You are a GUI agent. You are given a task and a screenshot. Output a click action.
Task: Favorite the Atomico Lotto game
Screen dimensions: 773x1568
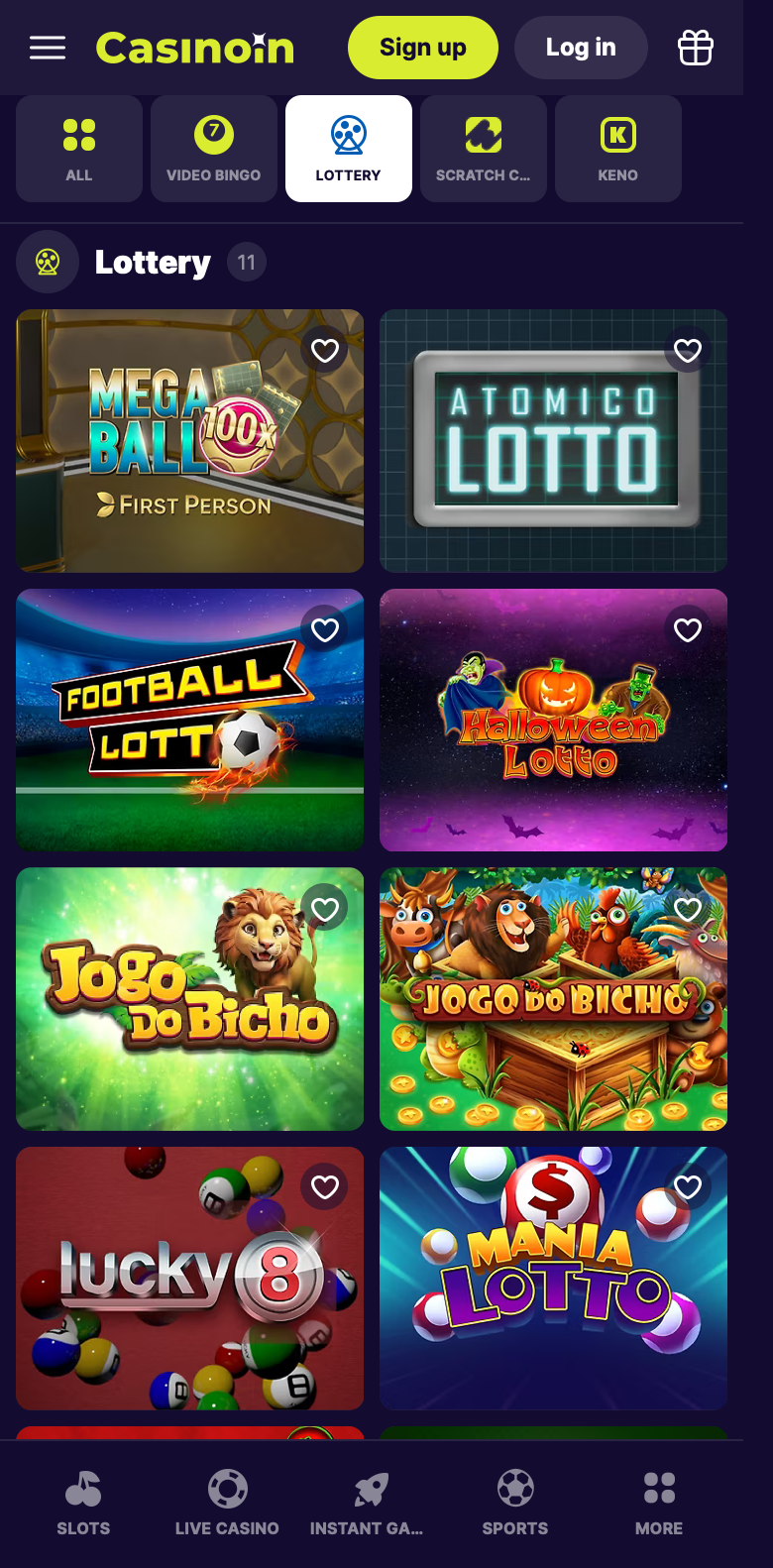(x=688, y=350)
